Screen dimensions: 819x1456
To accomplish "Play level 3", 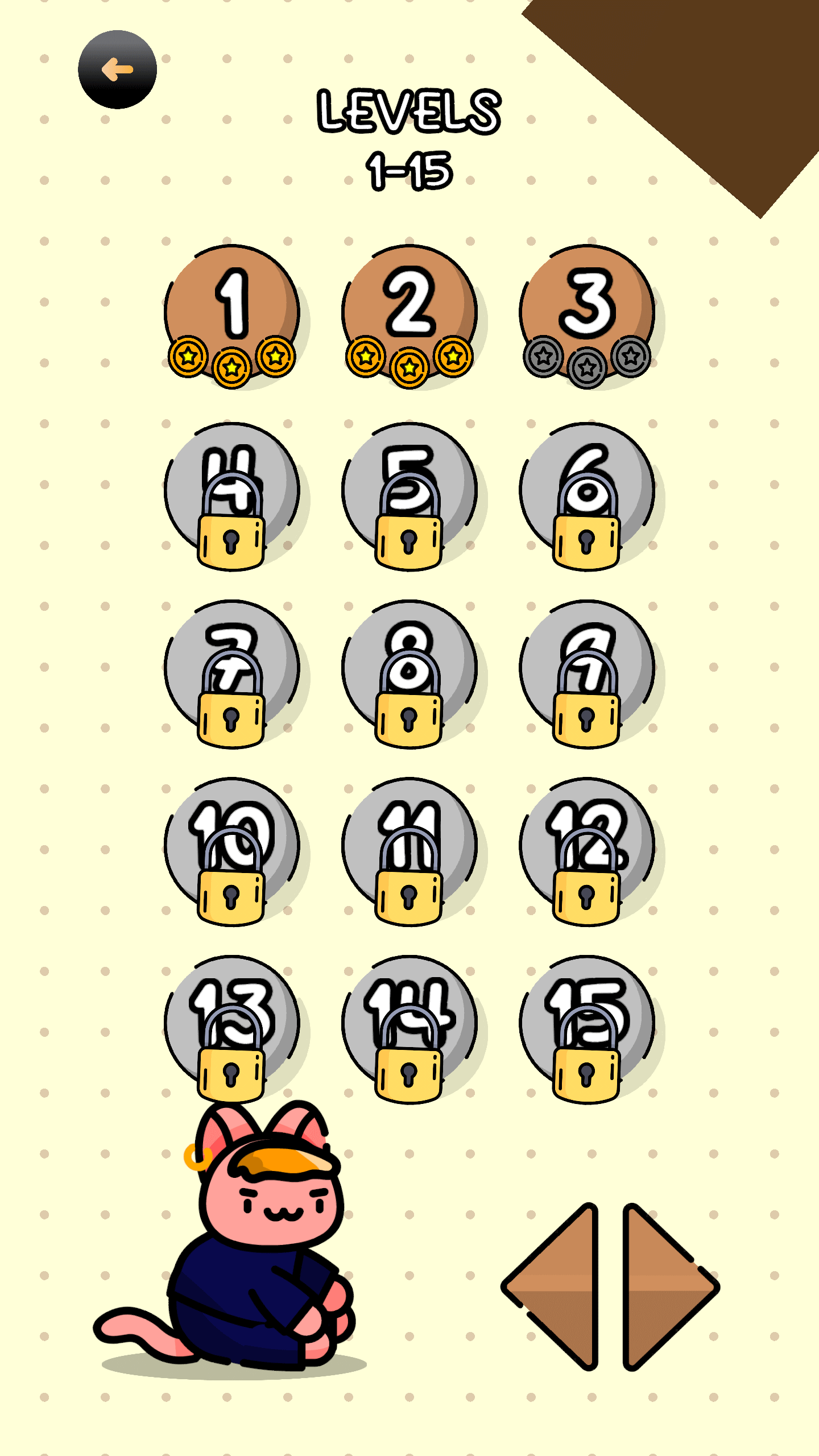I will 587,314.
